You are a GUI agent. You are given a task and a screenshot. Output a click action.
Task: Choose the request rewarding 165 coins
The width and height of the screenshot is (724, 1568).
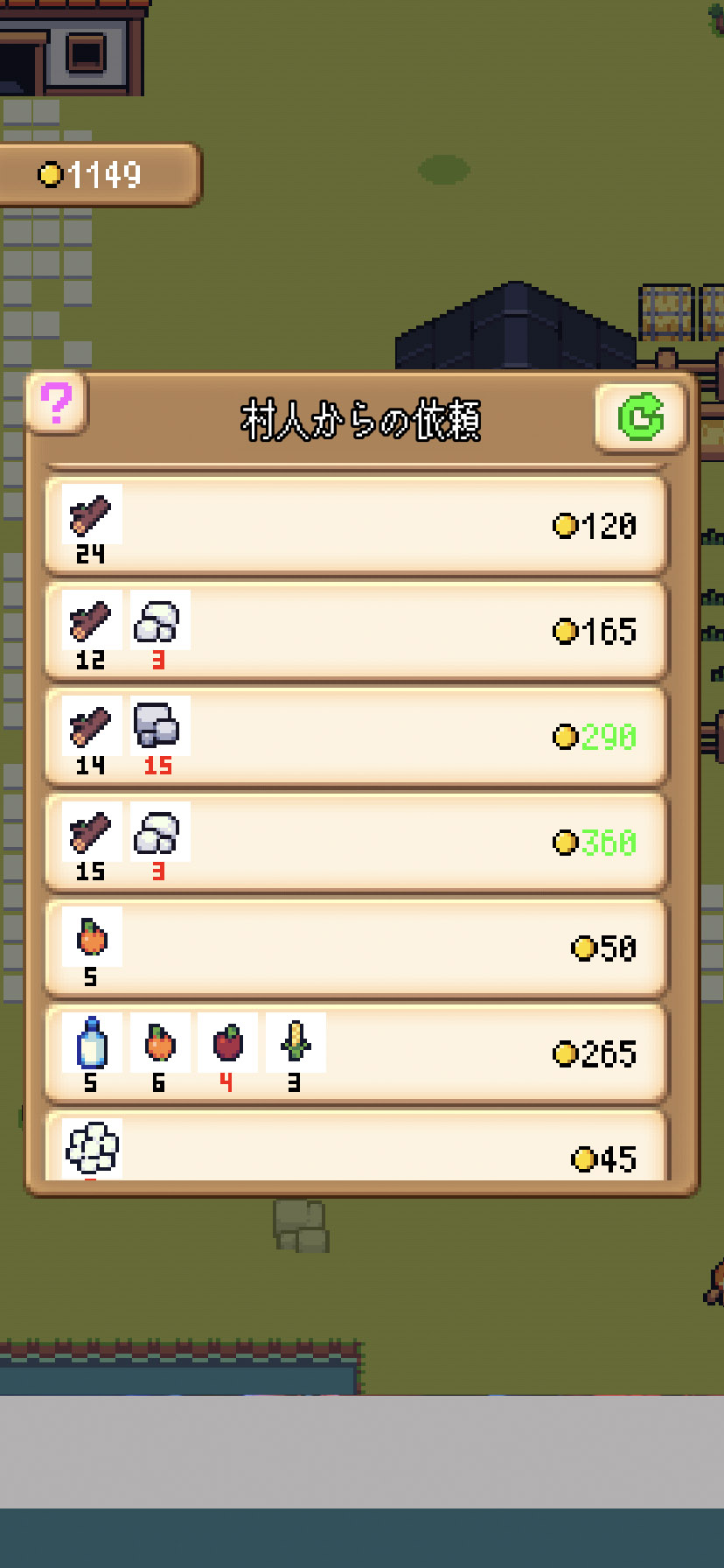(356, 631)
